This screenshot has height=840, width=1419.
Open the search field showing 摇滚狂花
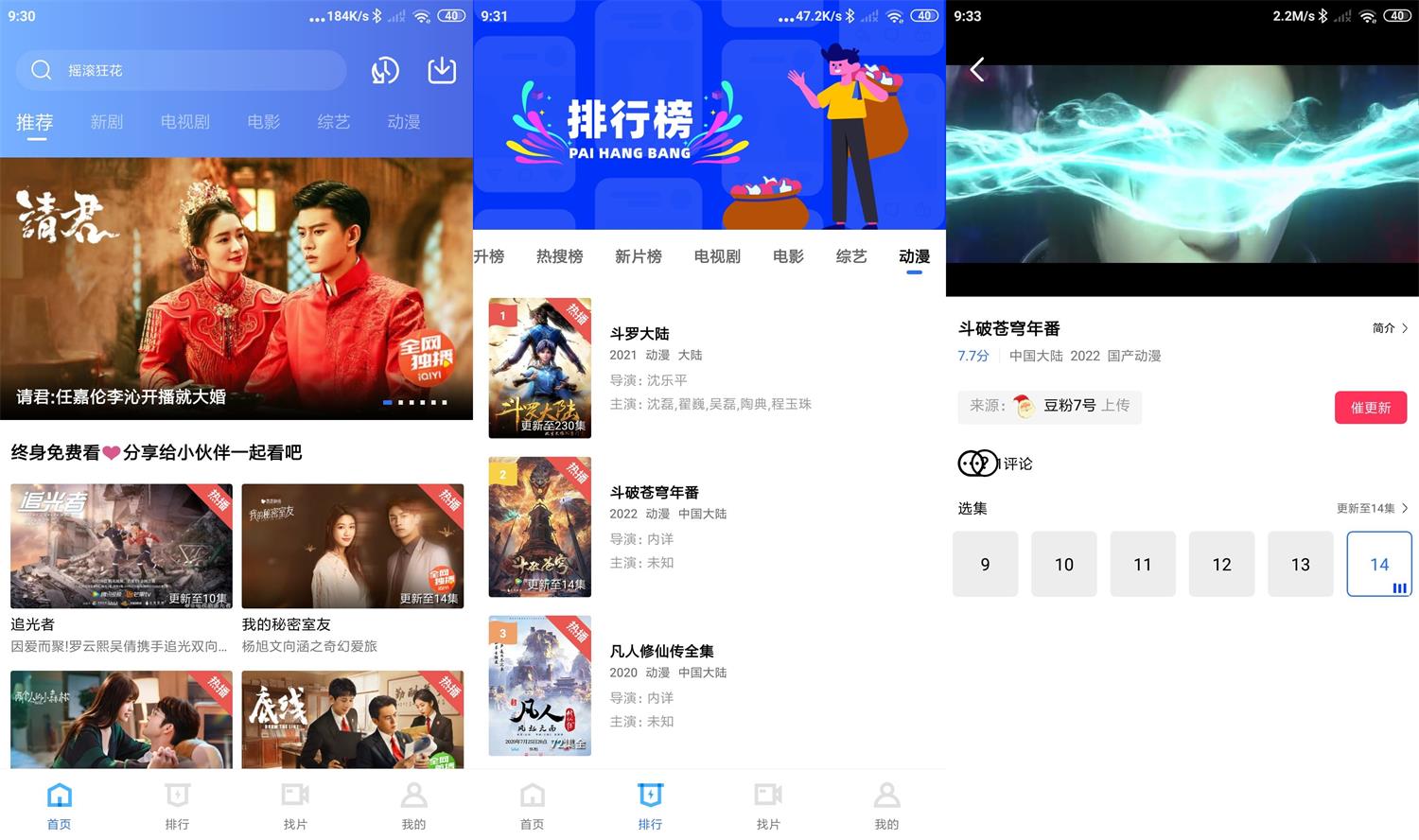click(180, 71)
